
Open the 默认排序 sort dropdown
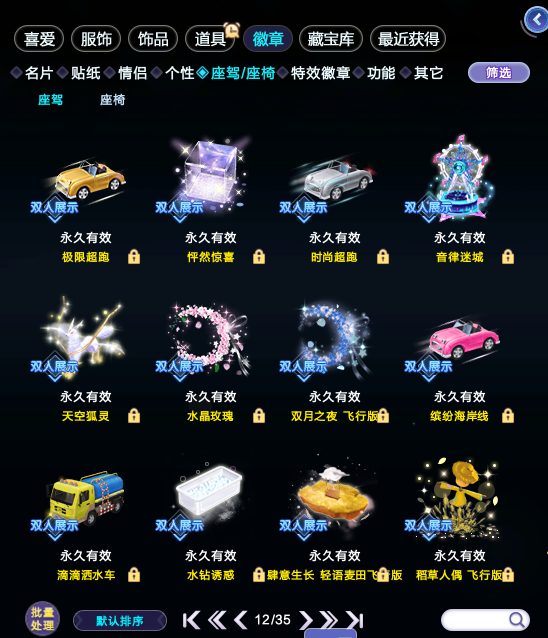pos(120,621)
